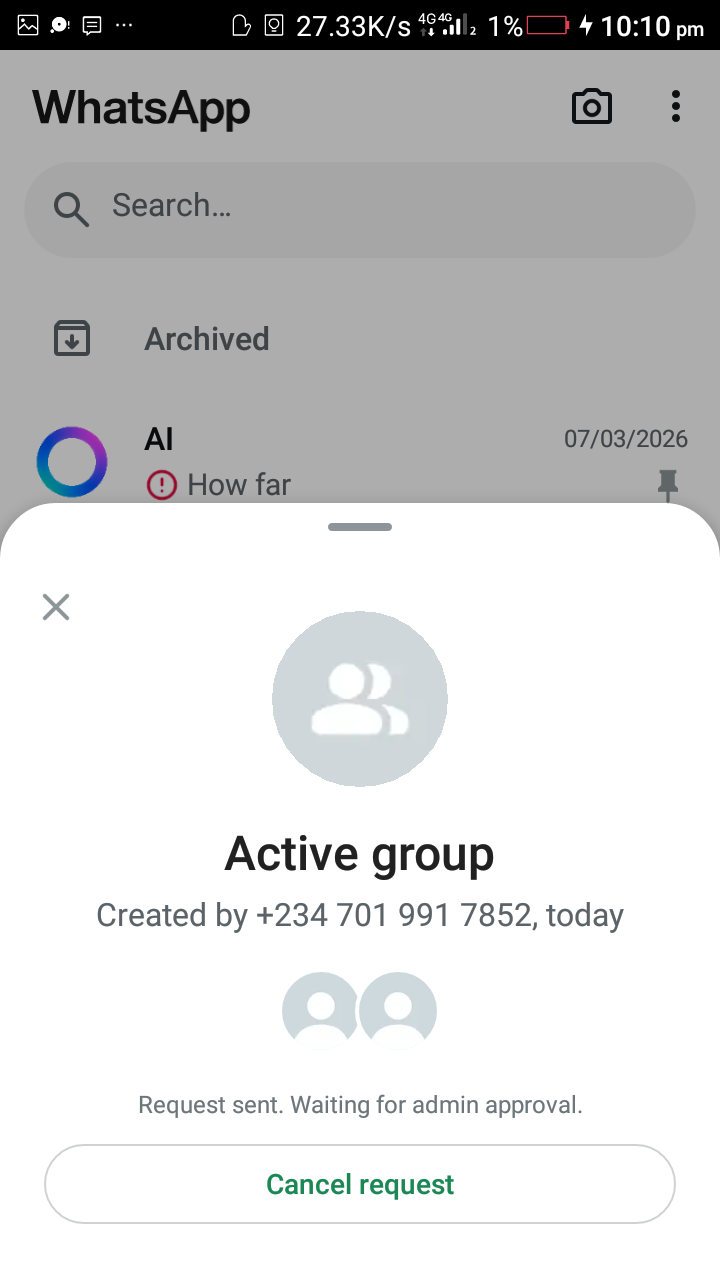Open Archived chats
Image resolution: width=720 pixels, height=1280 pixels.
click(x=206, y=339)
